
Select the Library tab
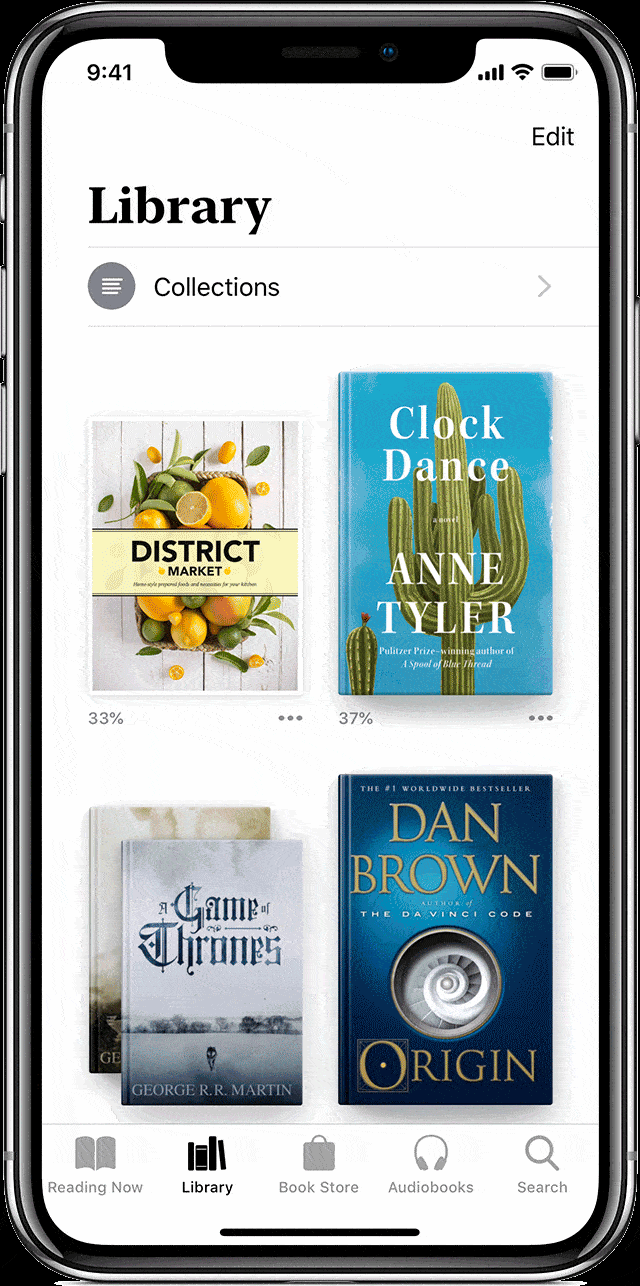pyautogui.click(x=207, y=1166)
